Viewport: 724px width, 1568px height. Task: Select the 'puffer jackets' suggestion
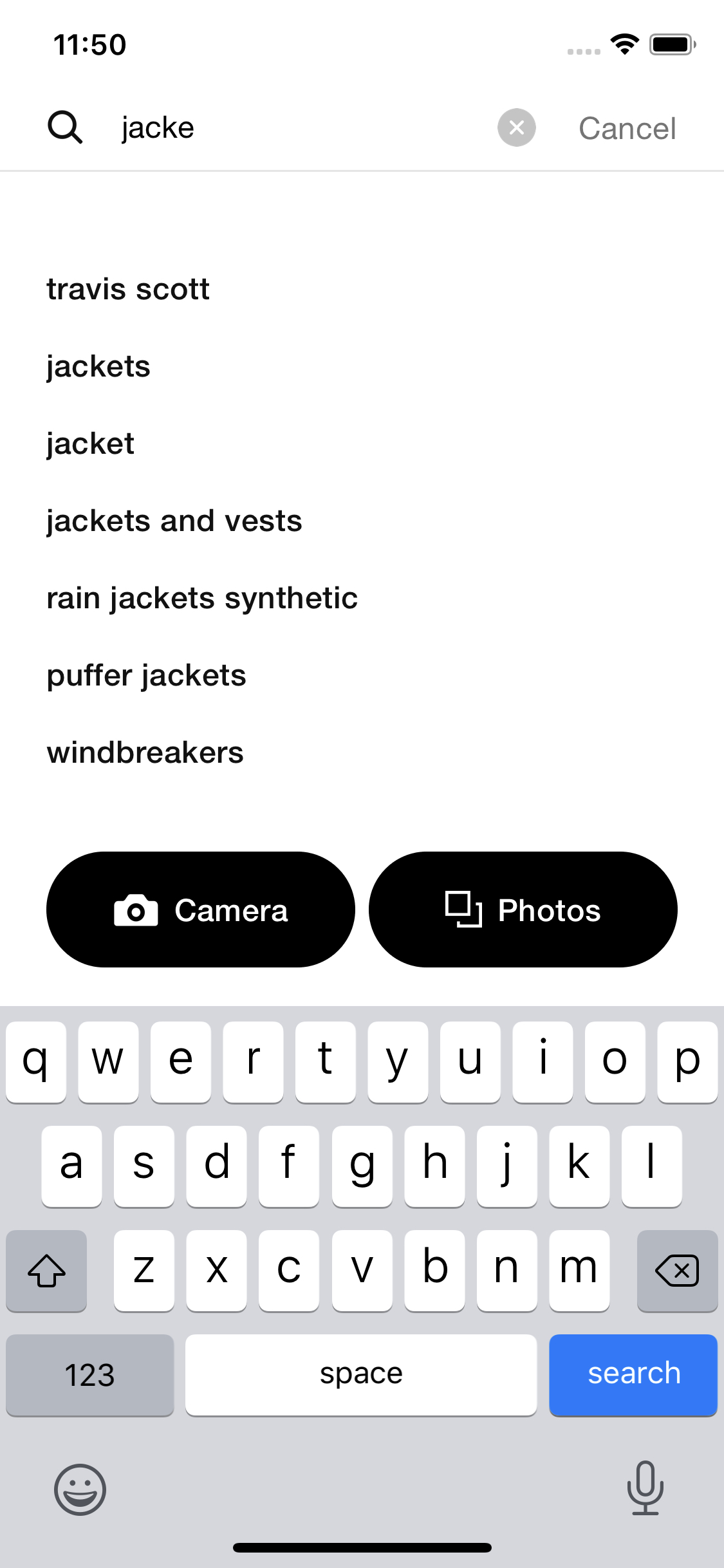point(145,675)
